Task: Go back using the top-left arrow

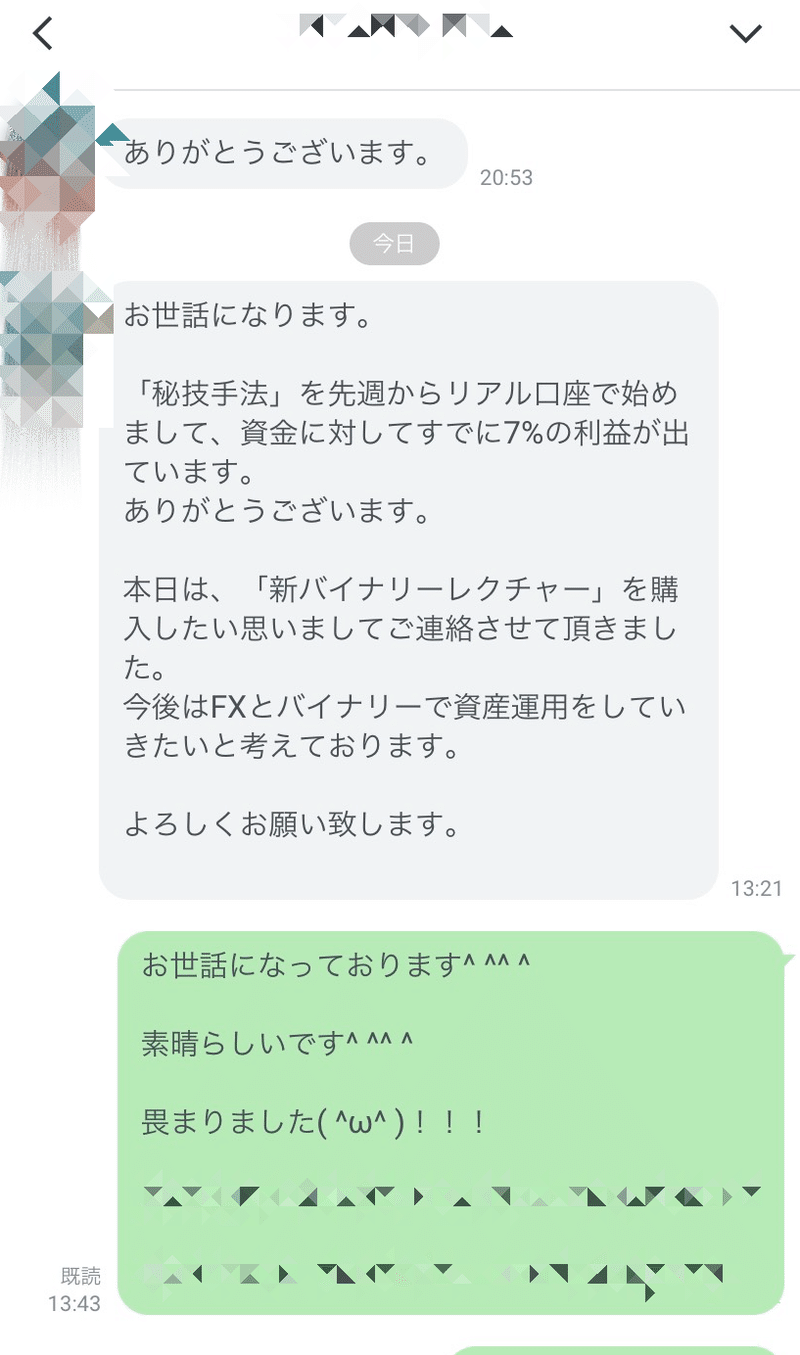Action: (42, 34)
